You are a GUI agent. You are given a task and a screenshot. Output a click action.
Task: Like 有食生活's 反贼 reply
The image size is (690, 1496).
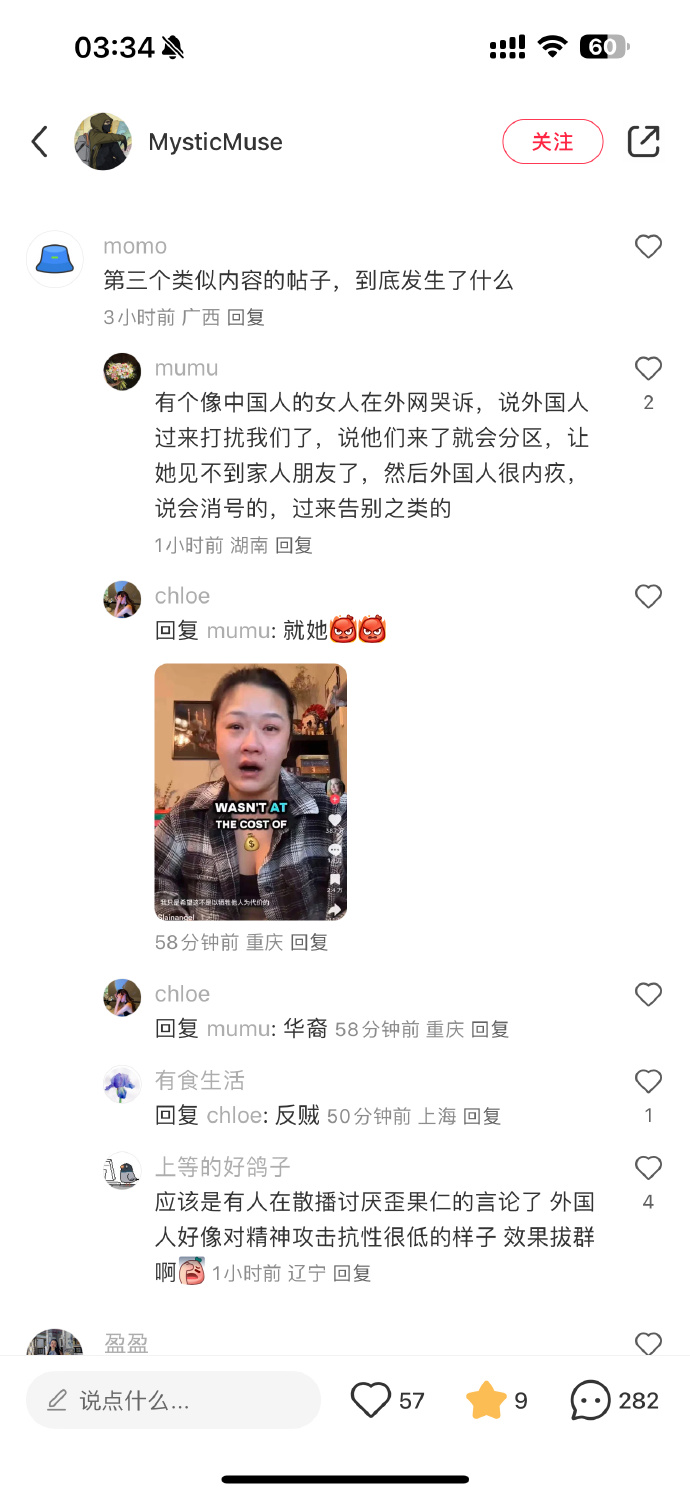(x=648, y=1081)
